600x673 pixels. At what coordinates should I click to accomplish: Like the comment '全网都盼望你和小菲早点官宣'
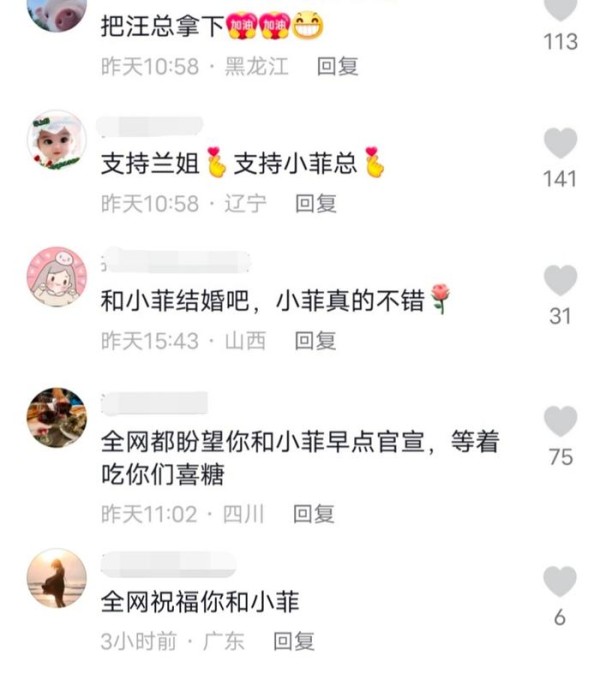click(560, 422)
